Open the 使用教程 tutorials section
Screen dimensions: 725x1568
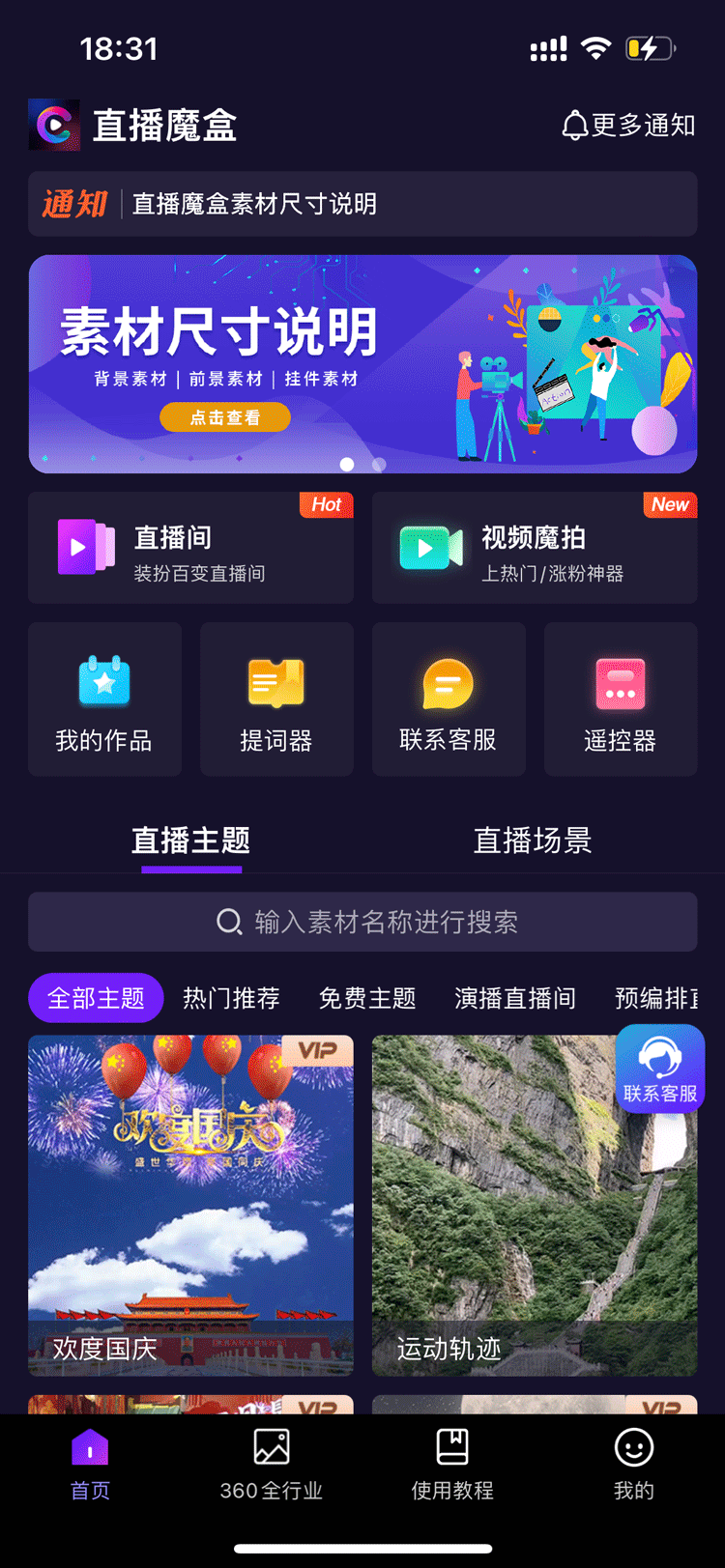coord(452,1464)
